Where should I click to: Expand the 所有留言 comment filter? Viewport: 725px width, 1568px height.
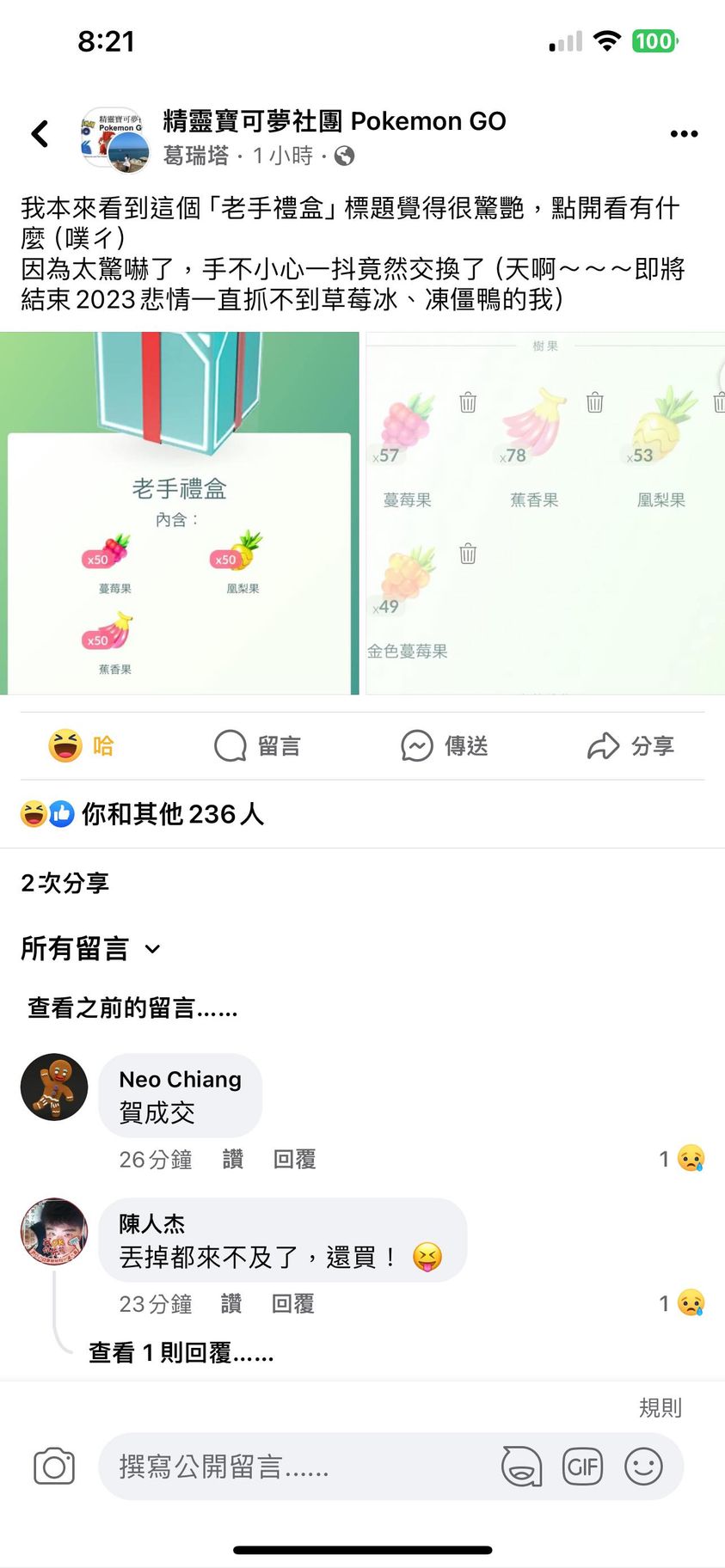click(90, 949)
